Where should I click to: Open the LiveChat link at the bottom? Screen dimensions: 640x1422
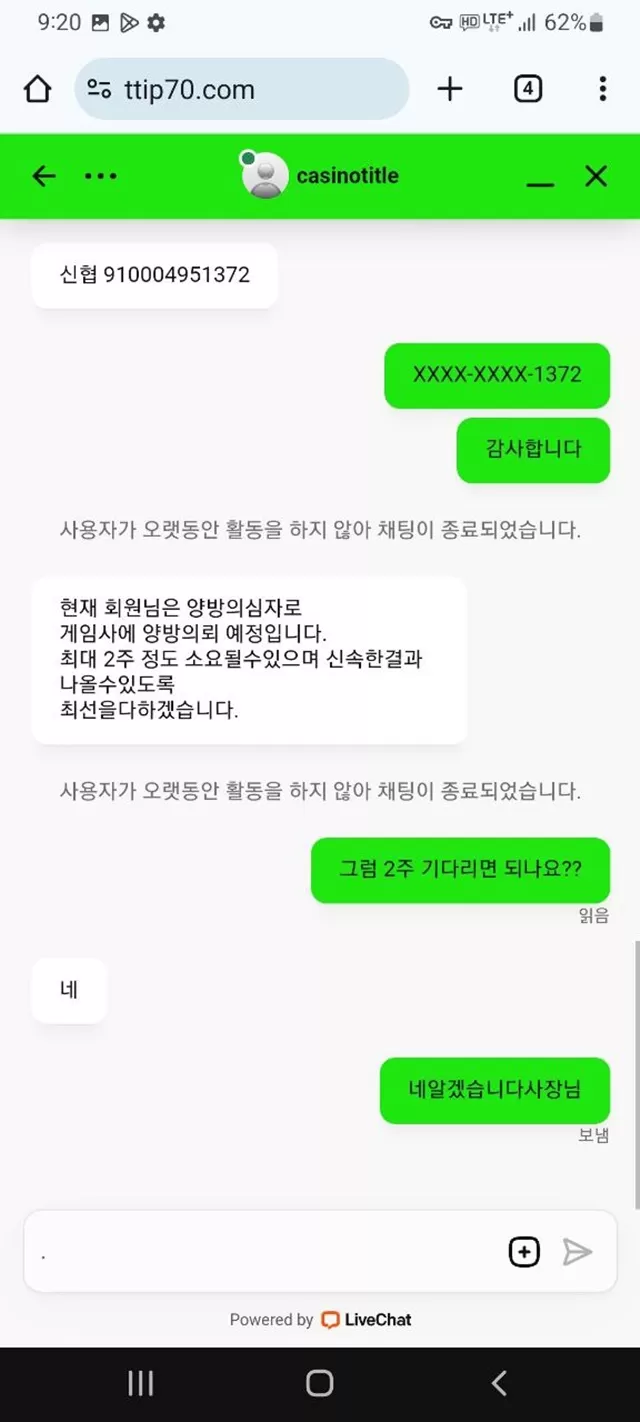(366, 1320)
